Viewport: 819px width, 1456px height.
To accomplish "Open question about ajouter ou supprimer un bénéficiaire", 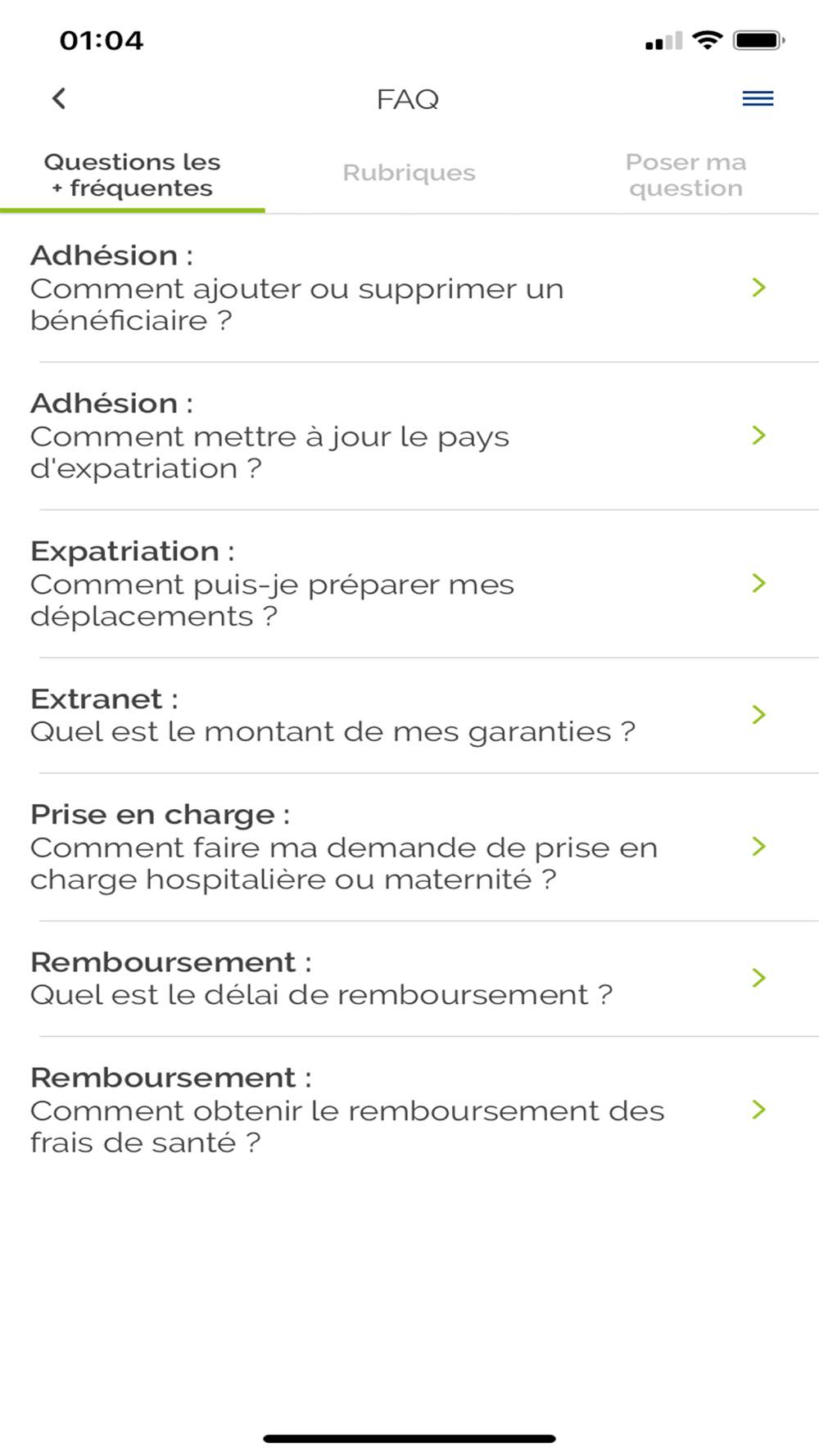I will [x=393, y=288].
